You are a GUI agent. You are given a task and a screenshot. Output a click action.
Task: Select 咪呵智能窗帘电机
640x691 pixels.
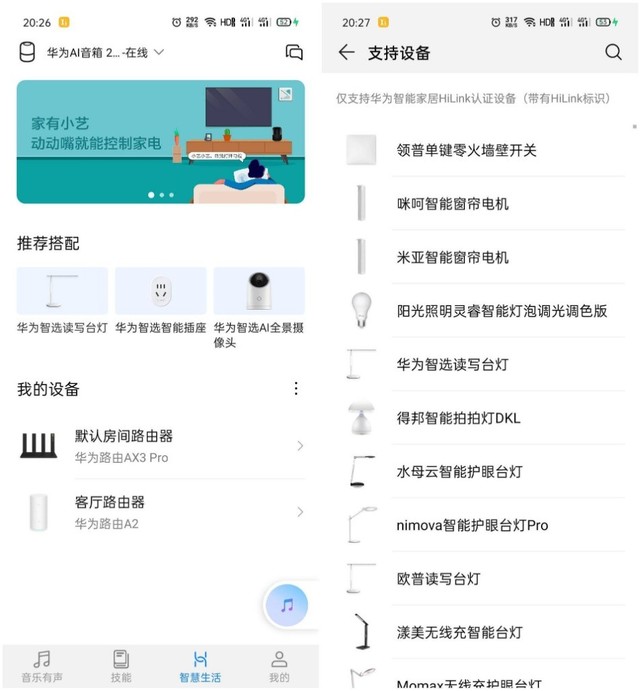452,204
